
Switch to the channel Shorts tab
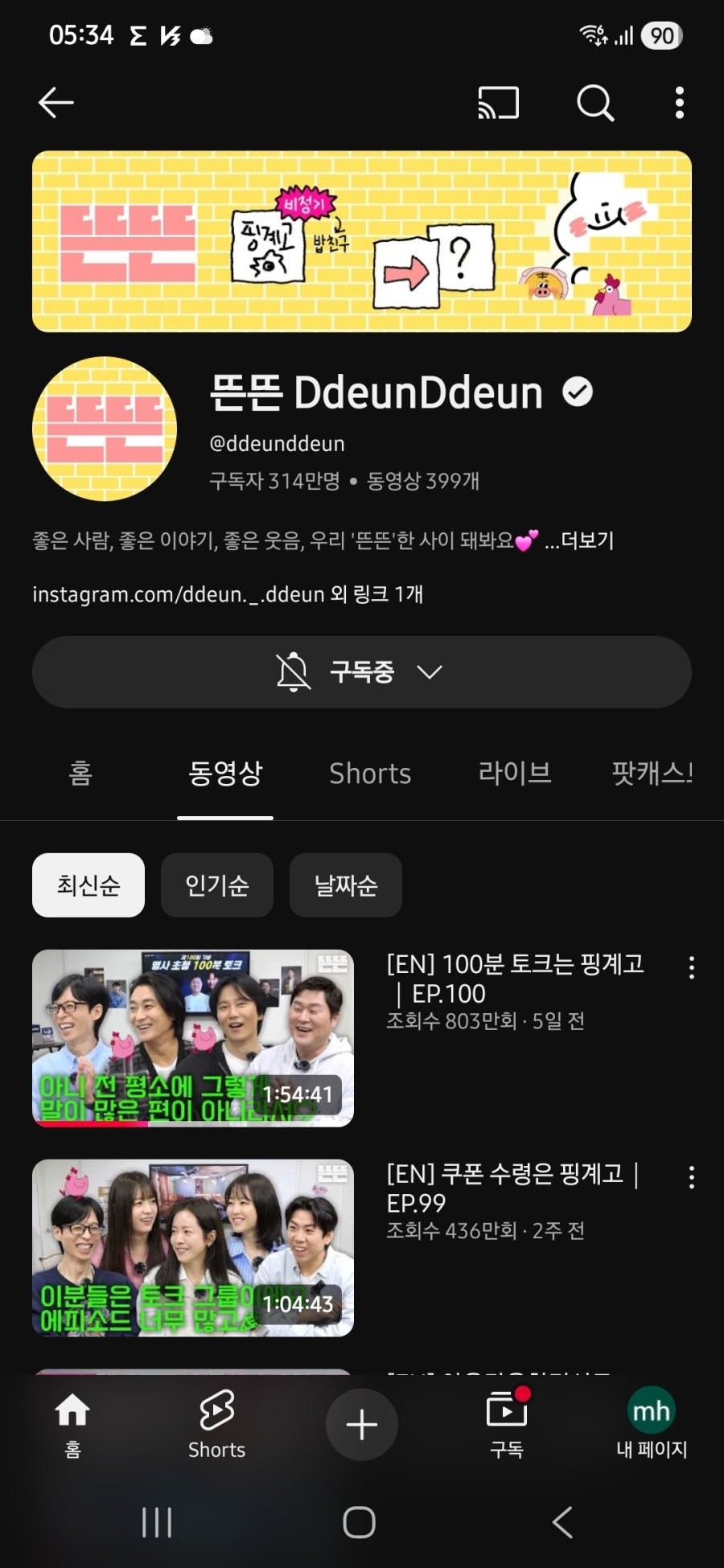click(x=370, y=774)
